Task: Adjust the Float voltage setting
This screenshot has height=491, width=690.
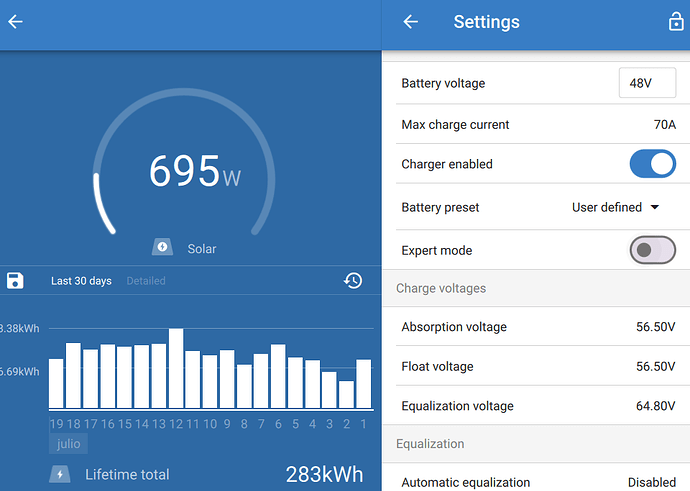Action: (538, 366)
